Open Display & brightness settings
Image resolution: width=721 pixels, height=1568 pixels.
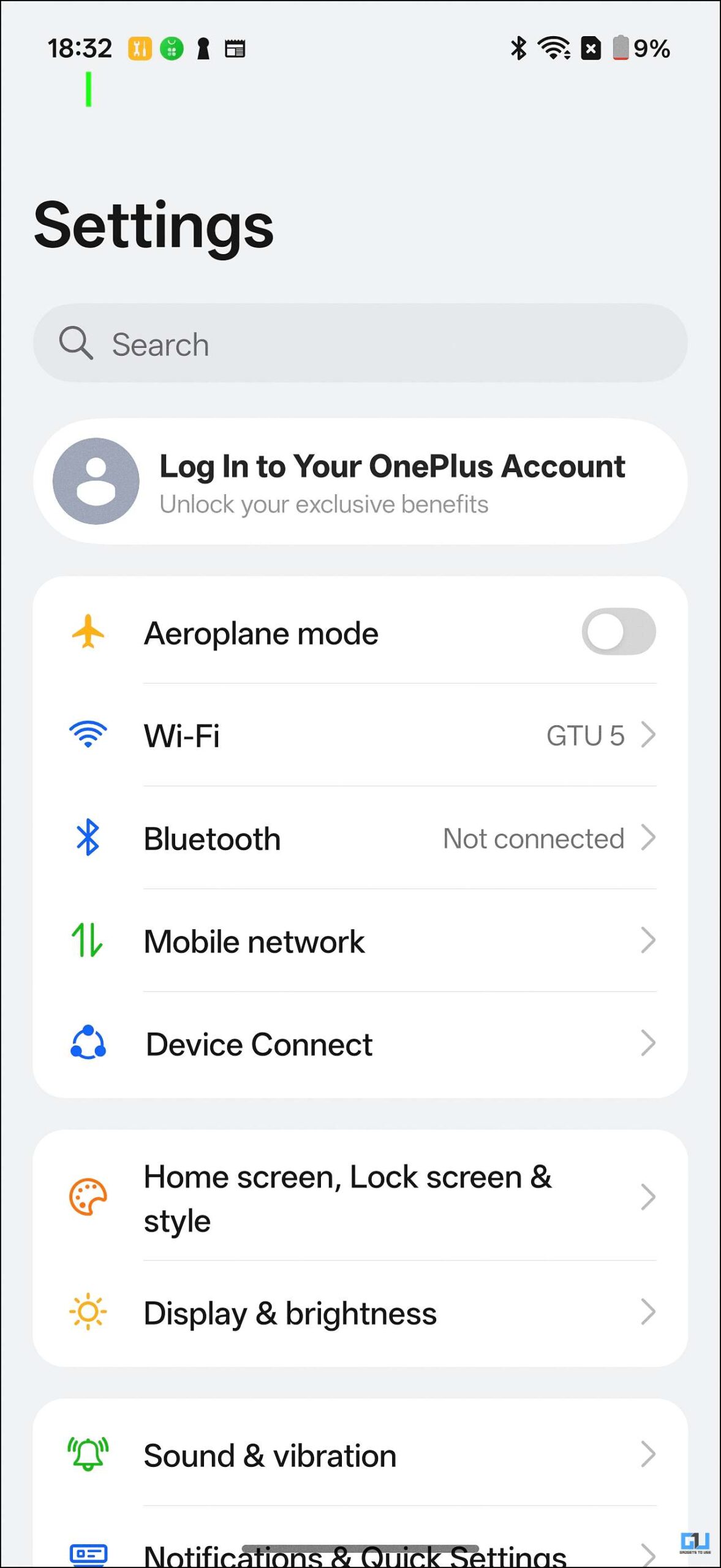coord(360,1313)
